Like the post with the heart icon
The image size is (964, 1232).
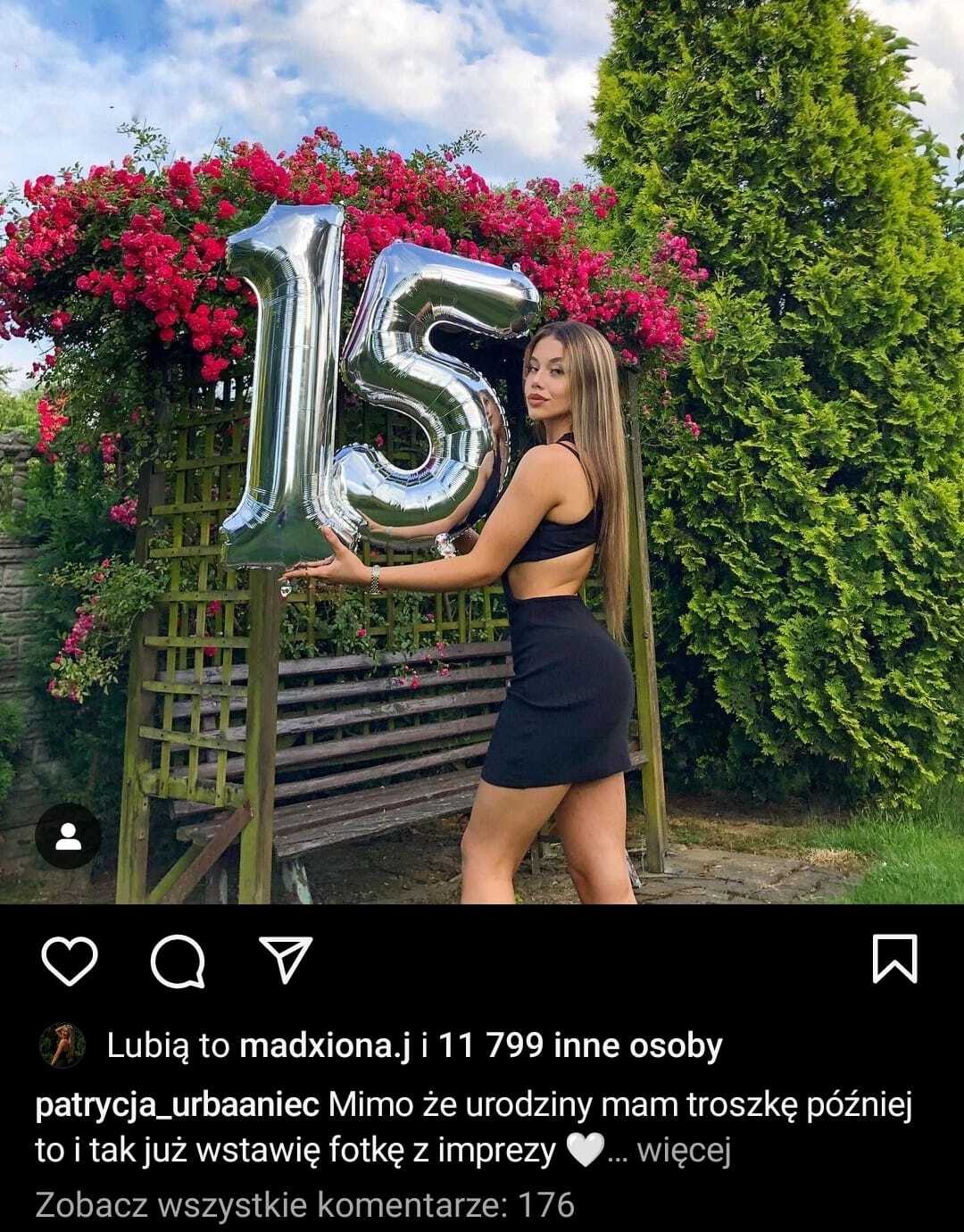pyautogui.click(x=69, y=960)
